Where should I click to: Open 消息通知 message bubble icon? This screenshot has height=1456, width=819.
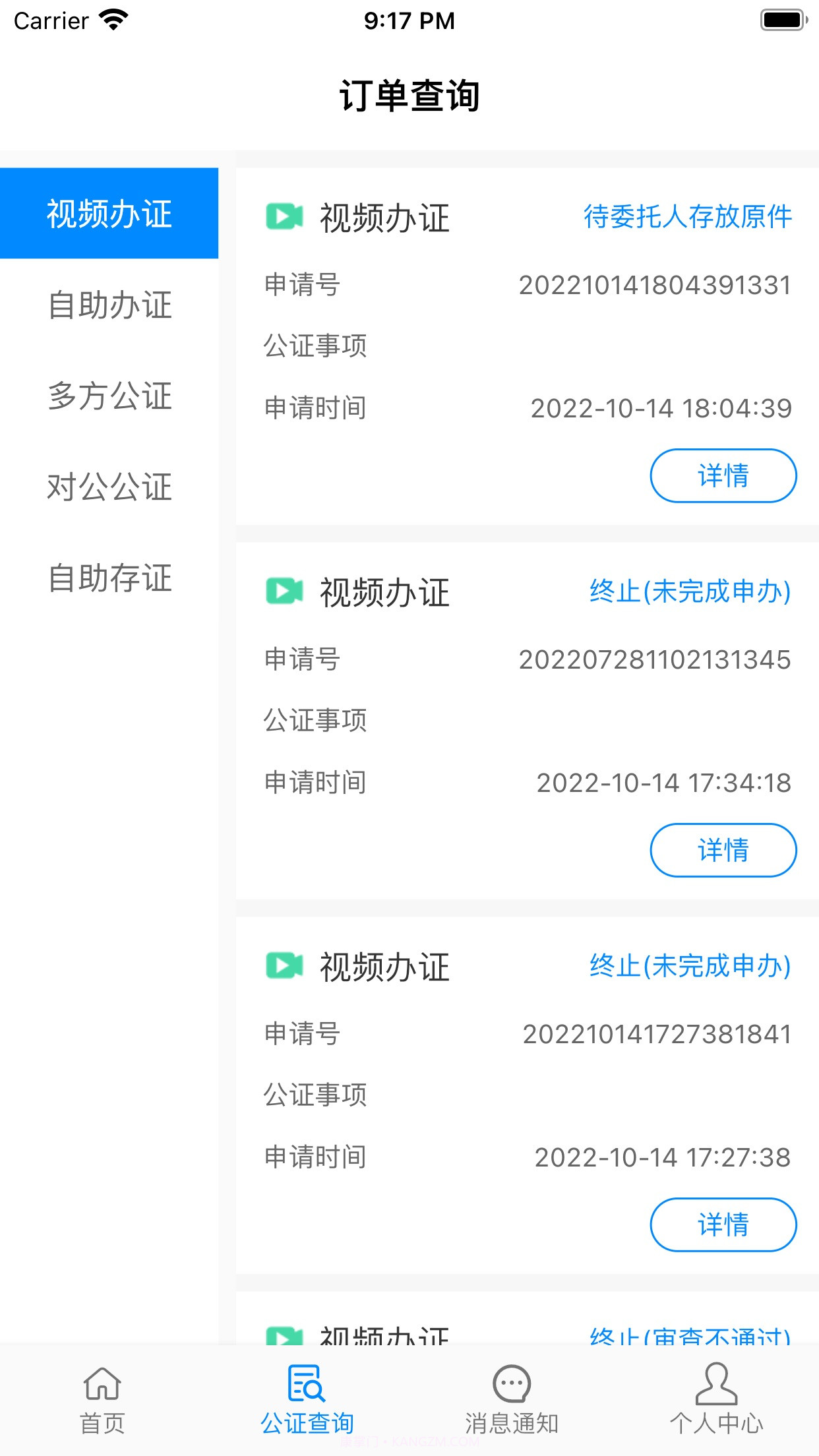(512, 1385)
